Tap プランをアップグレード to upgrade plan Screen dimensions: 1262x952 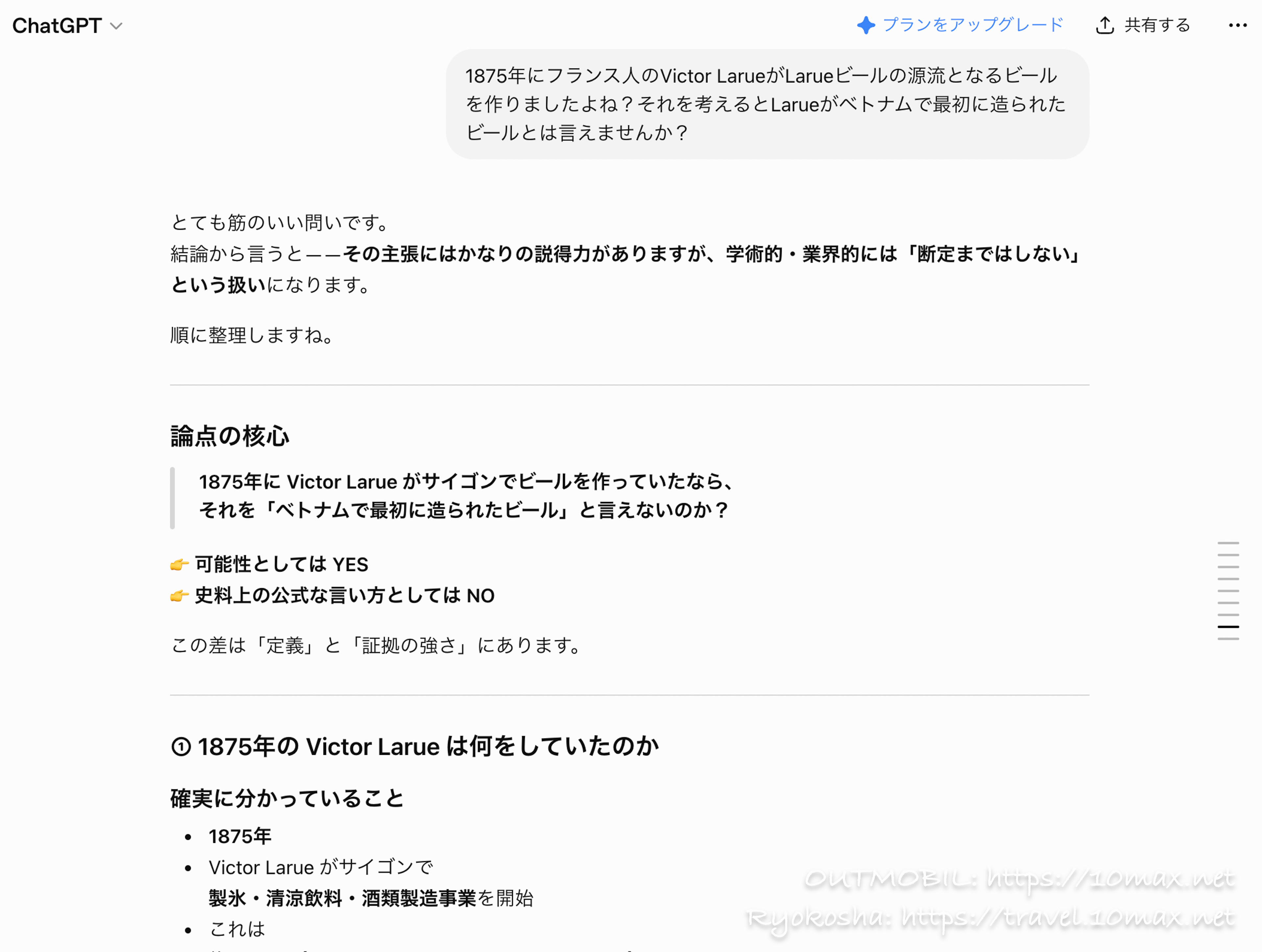960,25
